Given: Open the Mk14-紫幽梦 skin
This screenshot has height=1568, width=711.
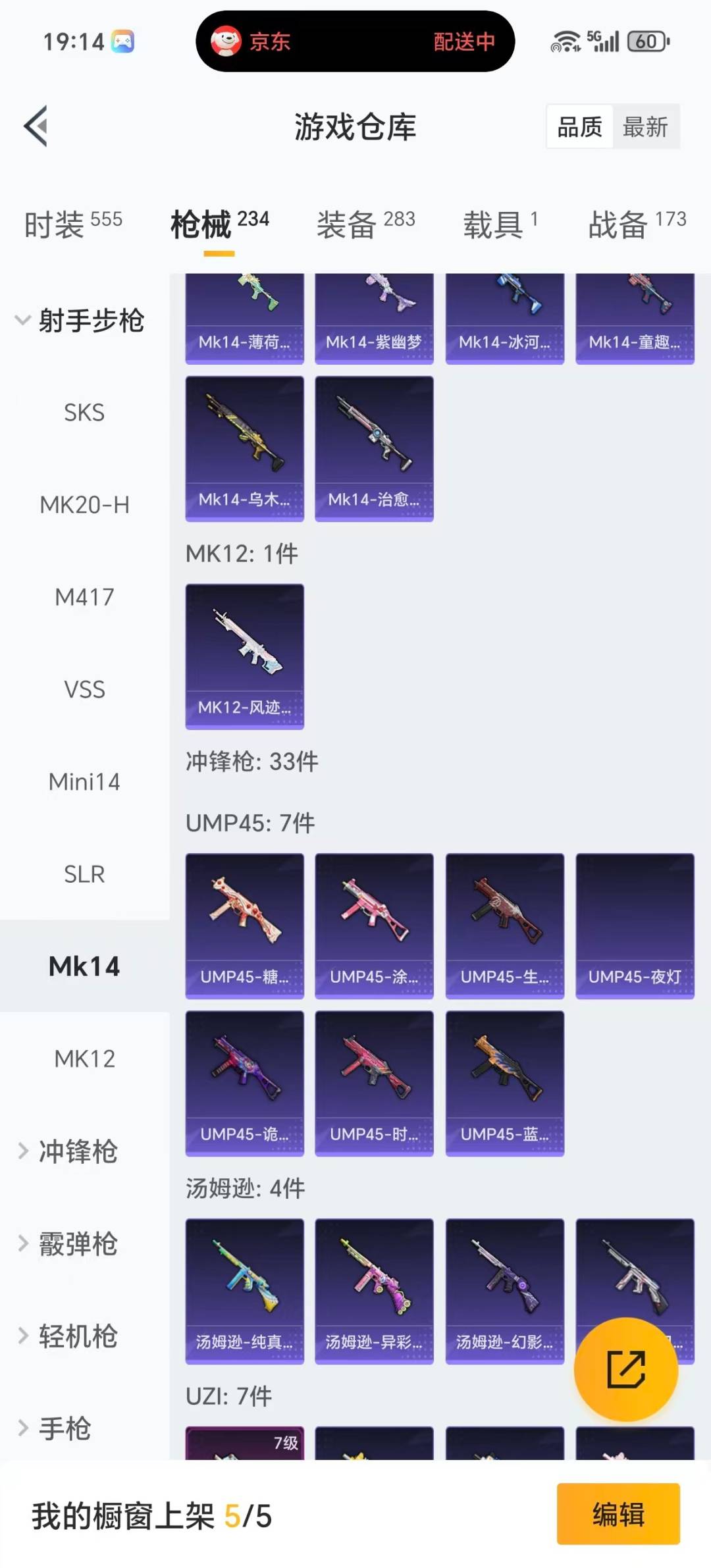Looking at the screenshot, I should (x=374, y=319).
